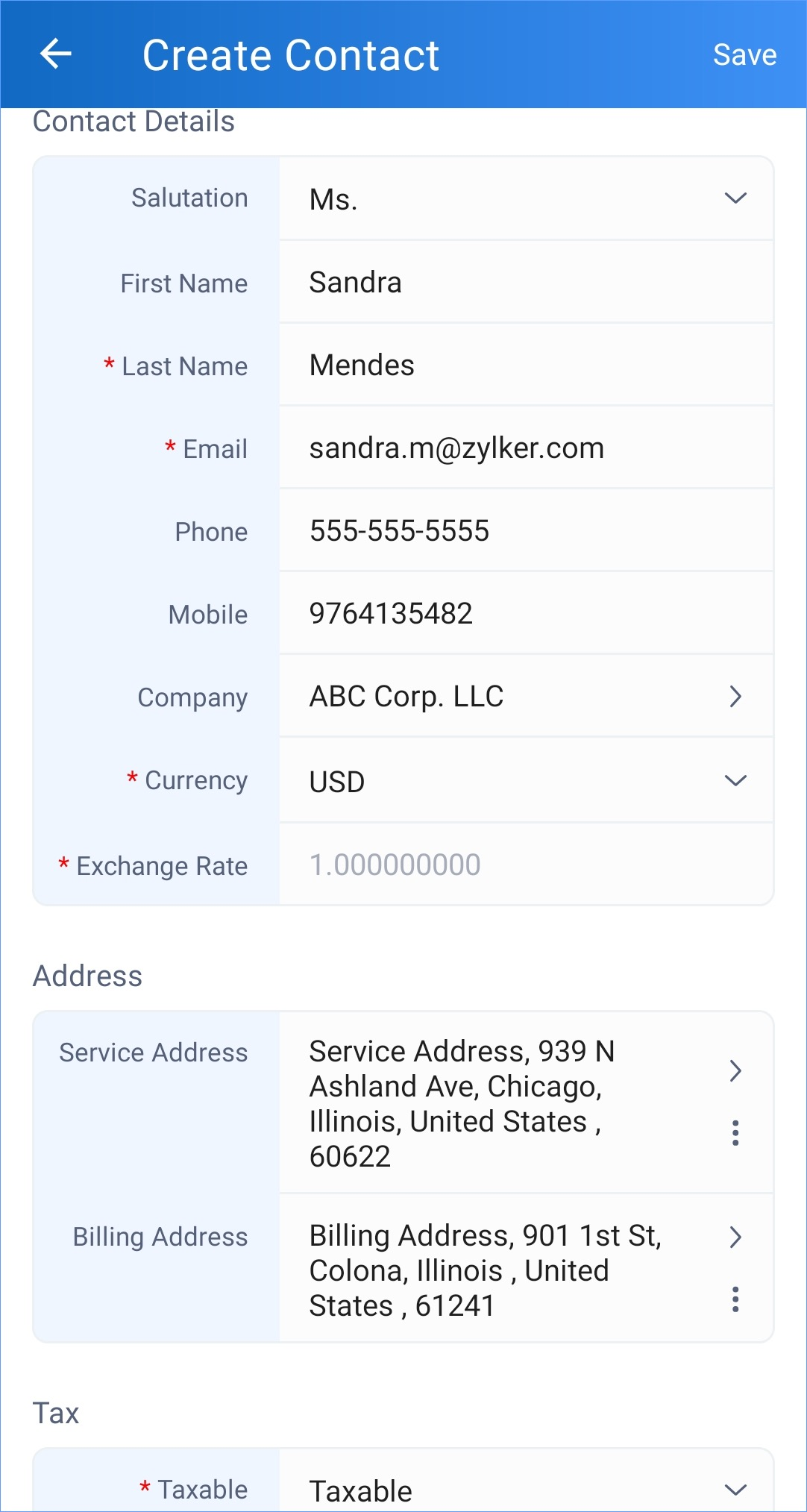
Task: Open more options for Service Address
Action: [735, 1133]
